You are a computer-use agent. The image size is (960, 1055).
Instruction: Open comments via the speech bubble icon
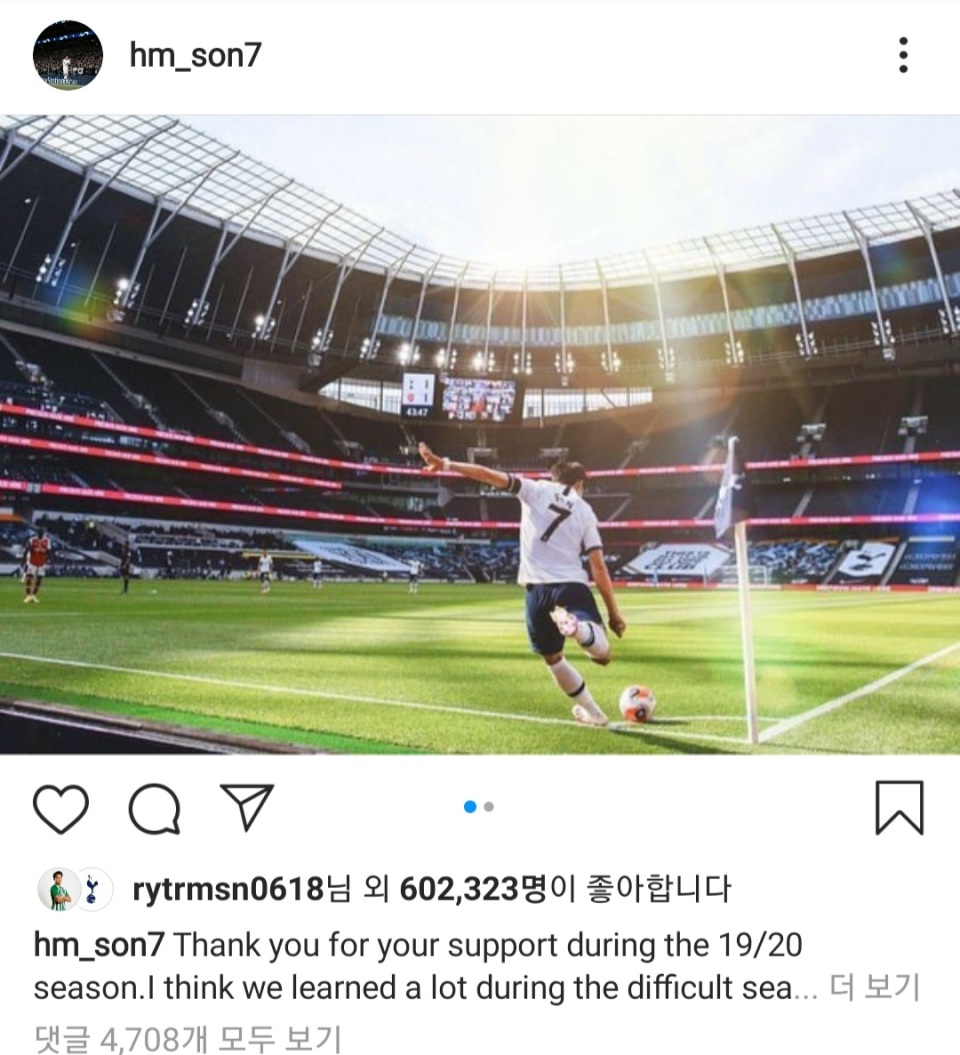tap(155, 808)
